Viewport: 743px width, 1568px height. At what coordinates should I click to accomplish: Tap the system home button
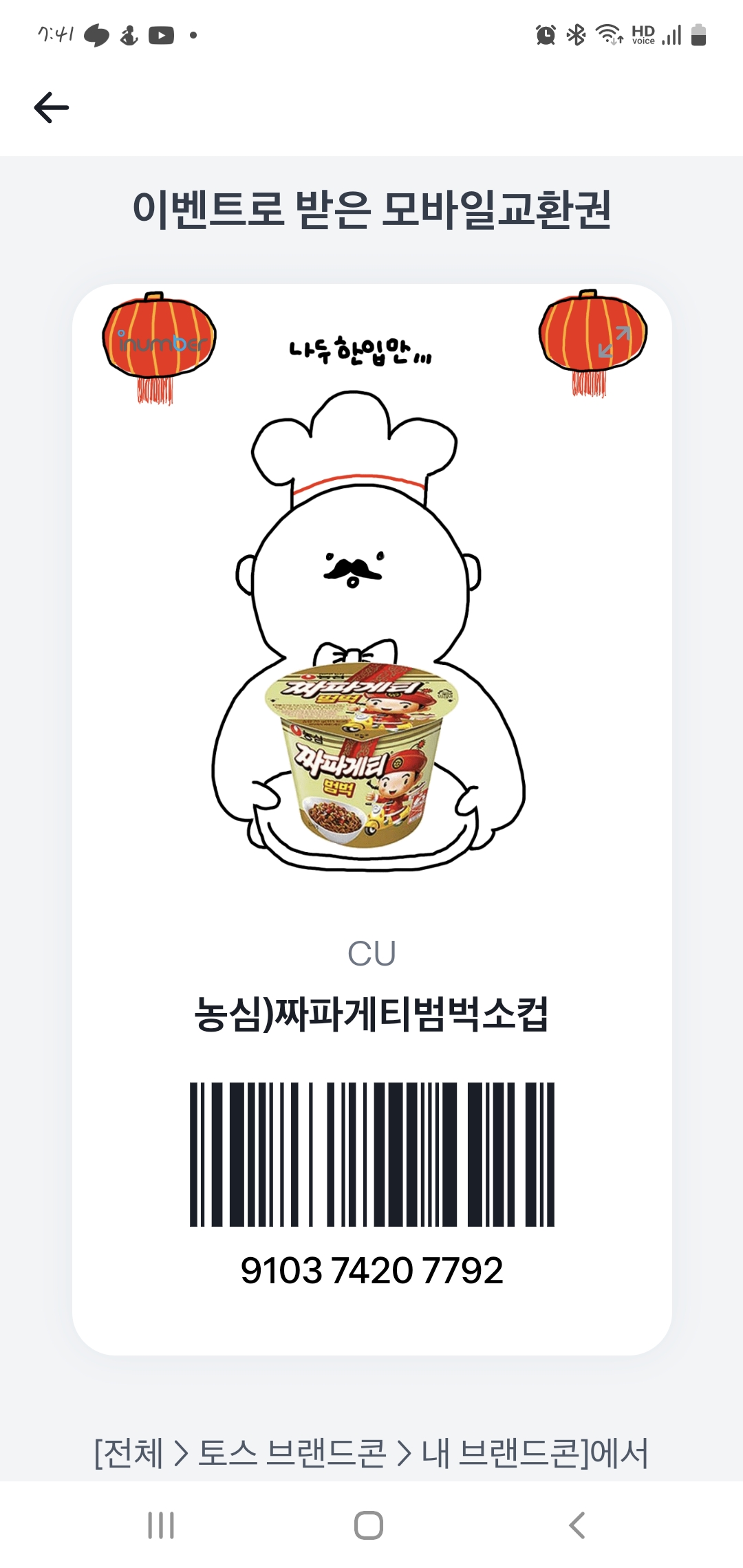[x=369, y=1525]
